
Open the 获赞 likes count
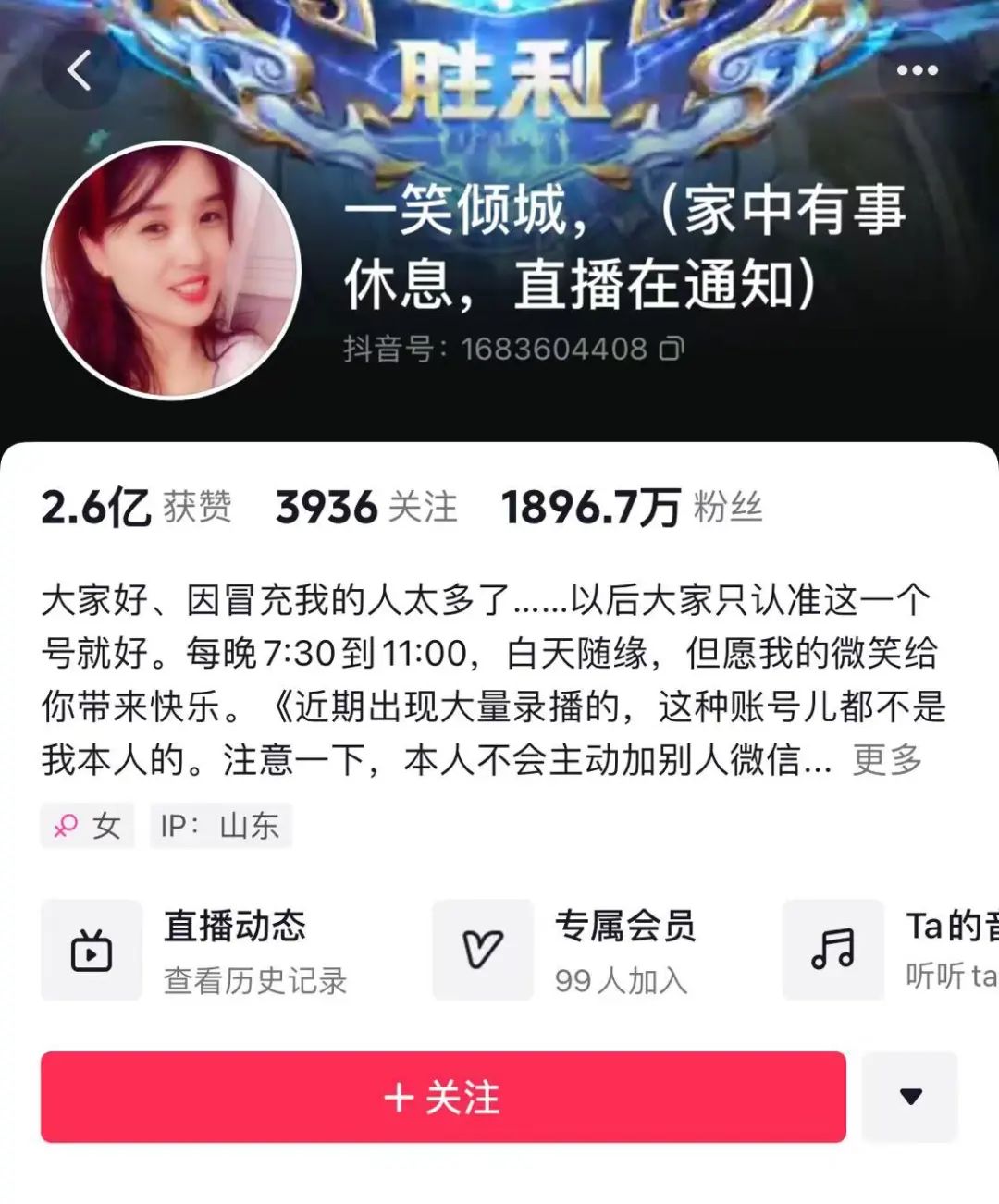click(x=136, y=508)
